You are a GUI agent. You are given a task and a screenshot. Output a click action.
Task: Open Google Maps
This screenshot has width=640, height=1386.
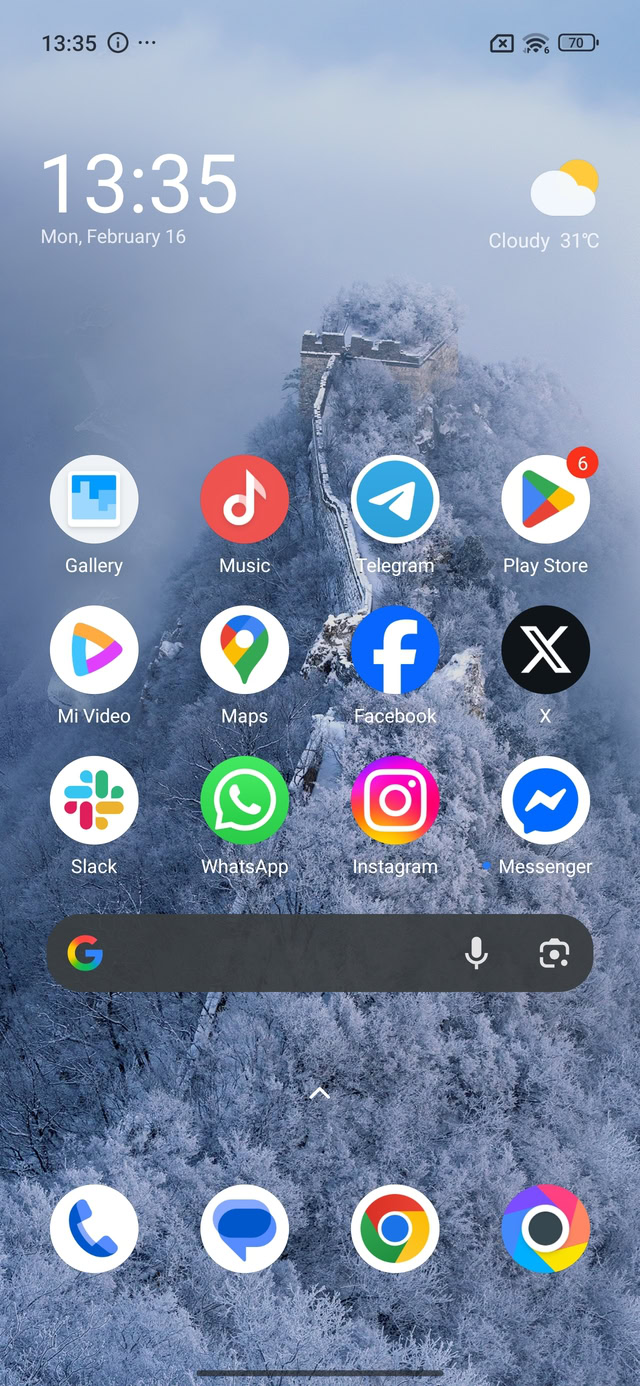point(245,650)
